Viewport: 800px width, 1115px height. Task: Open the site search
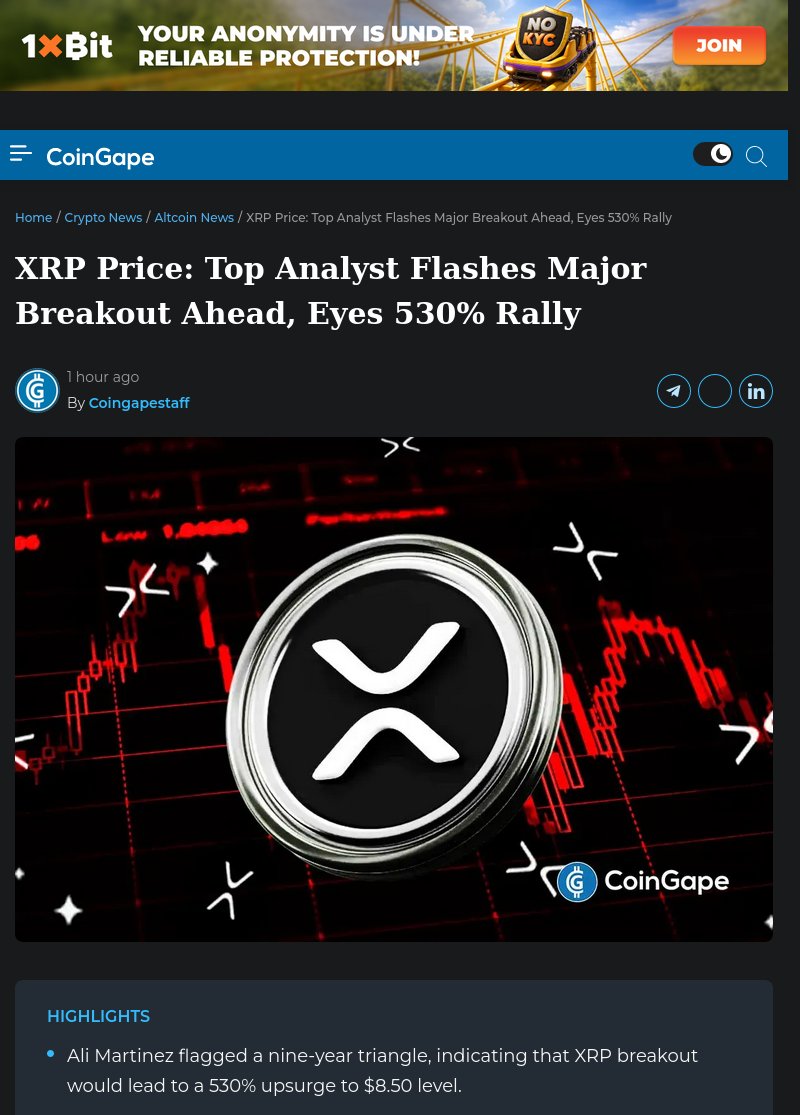[x=757, y=156]
